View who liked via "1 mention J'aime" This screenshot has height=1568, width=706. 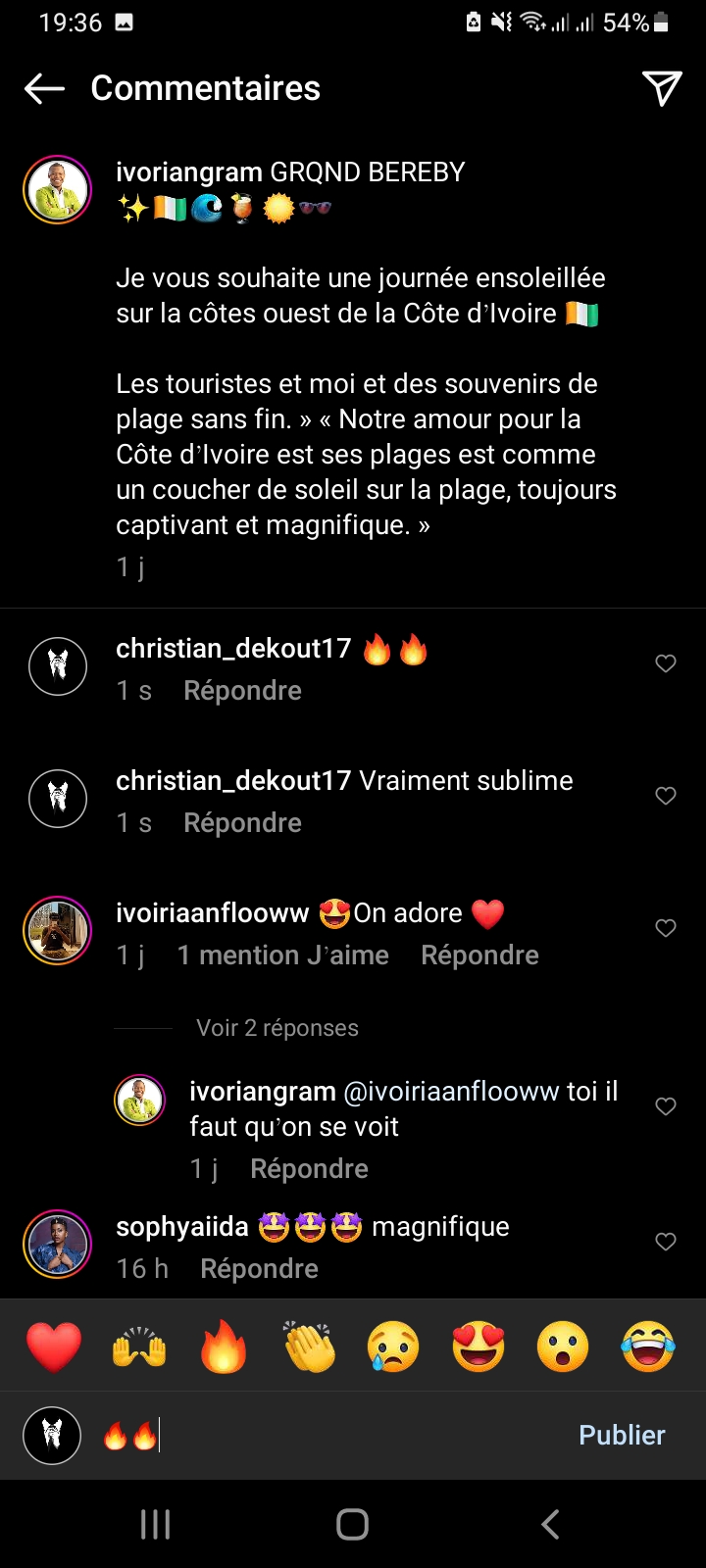[283, 955]
